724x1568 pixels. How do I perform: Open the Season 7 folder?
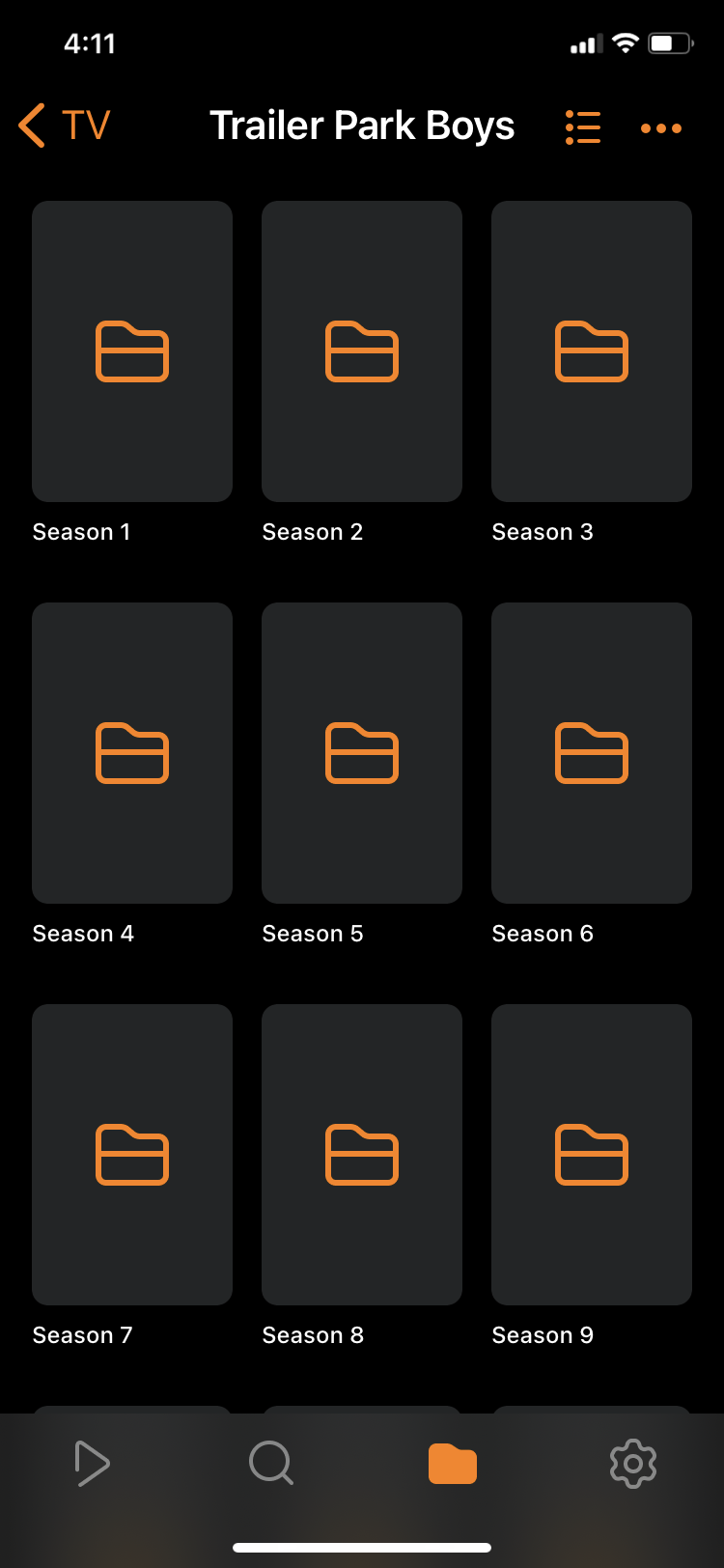coord(132,1155)
